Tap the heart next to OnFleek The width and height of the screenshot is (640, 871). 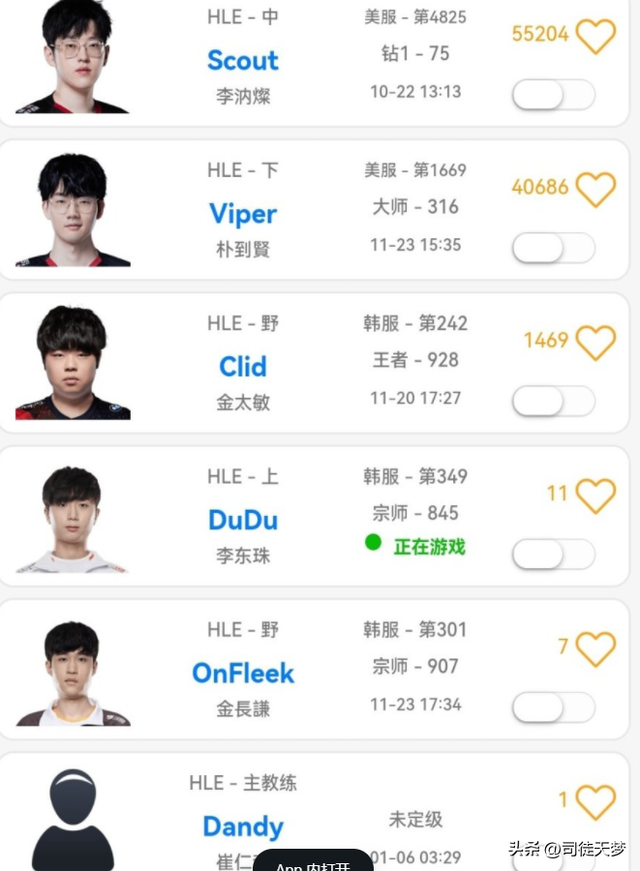pos(596,649)
